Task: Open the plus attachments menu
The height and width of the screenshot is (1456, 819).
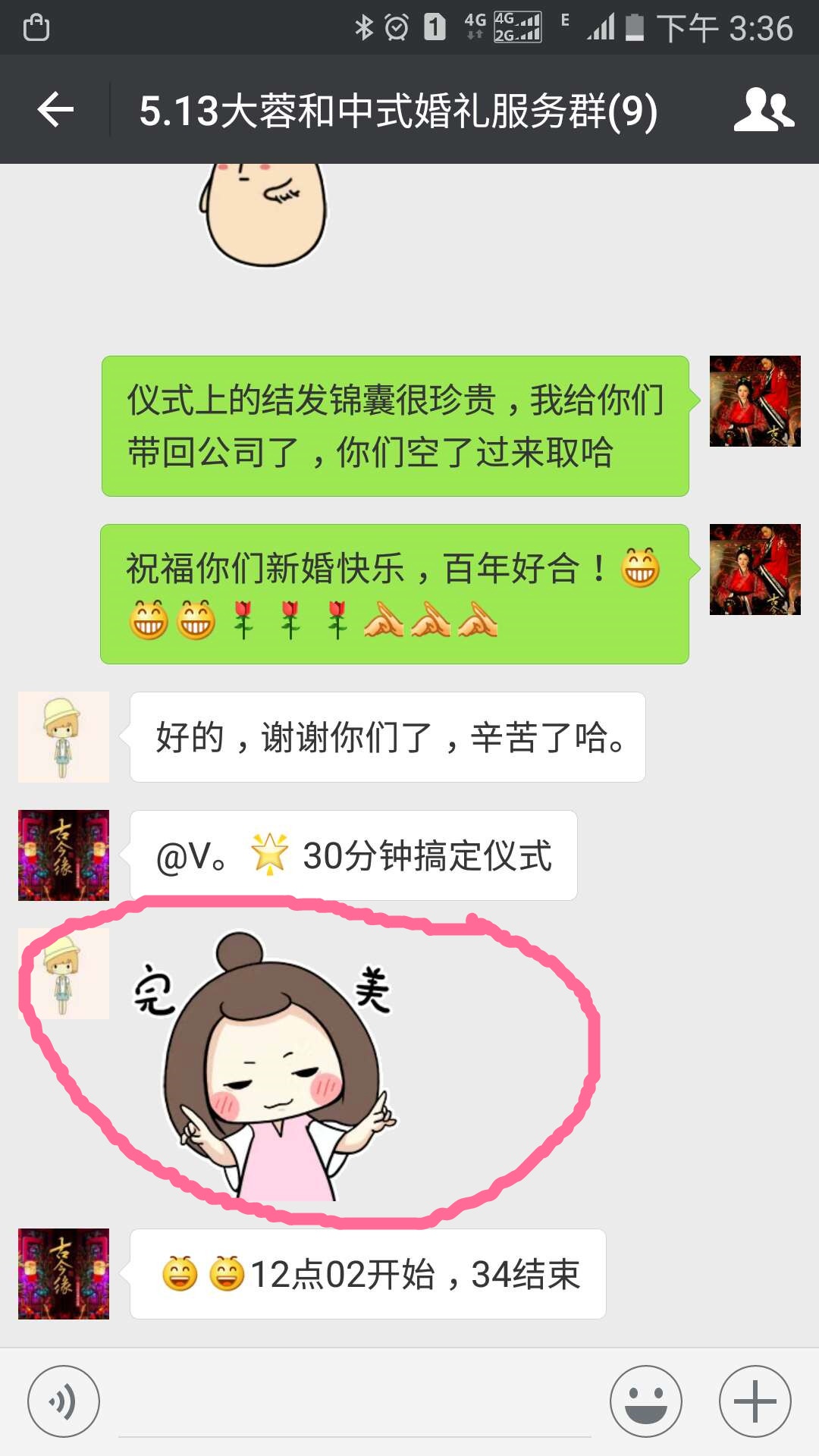Action: pyautogui.click(x=755, y=1401)
